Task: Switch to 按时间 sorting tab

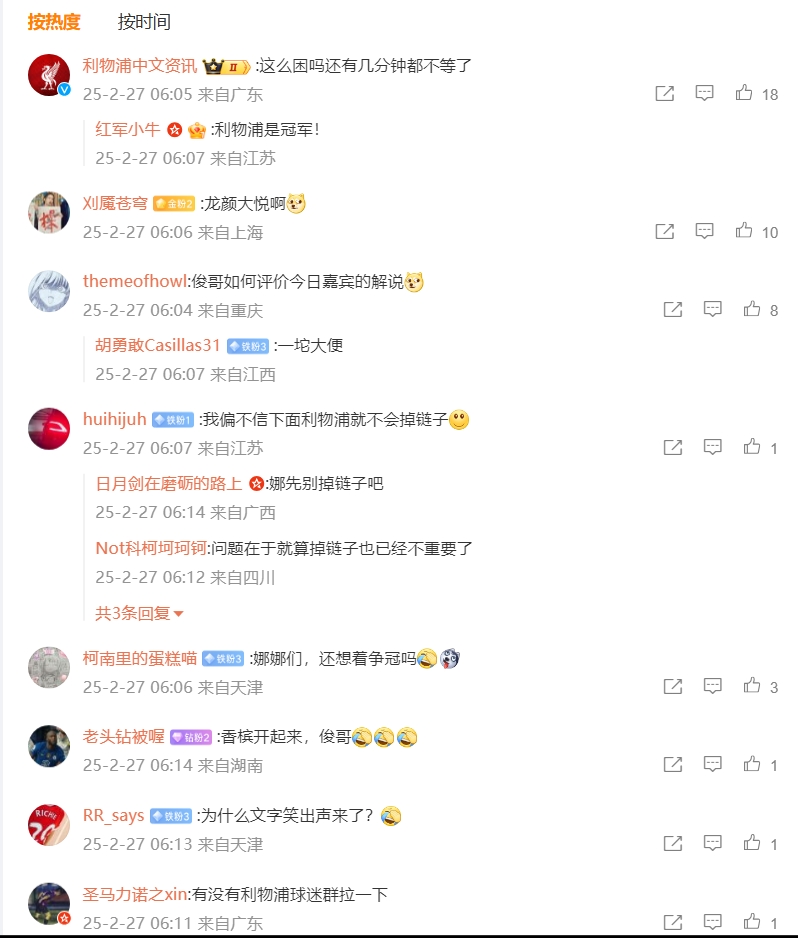Action: 144,22
